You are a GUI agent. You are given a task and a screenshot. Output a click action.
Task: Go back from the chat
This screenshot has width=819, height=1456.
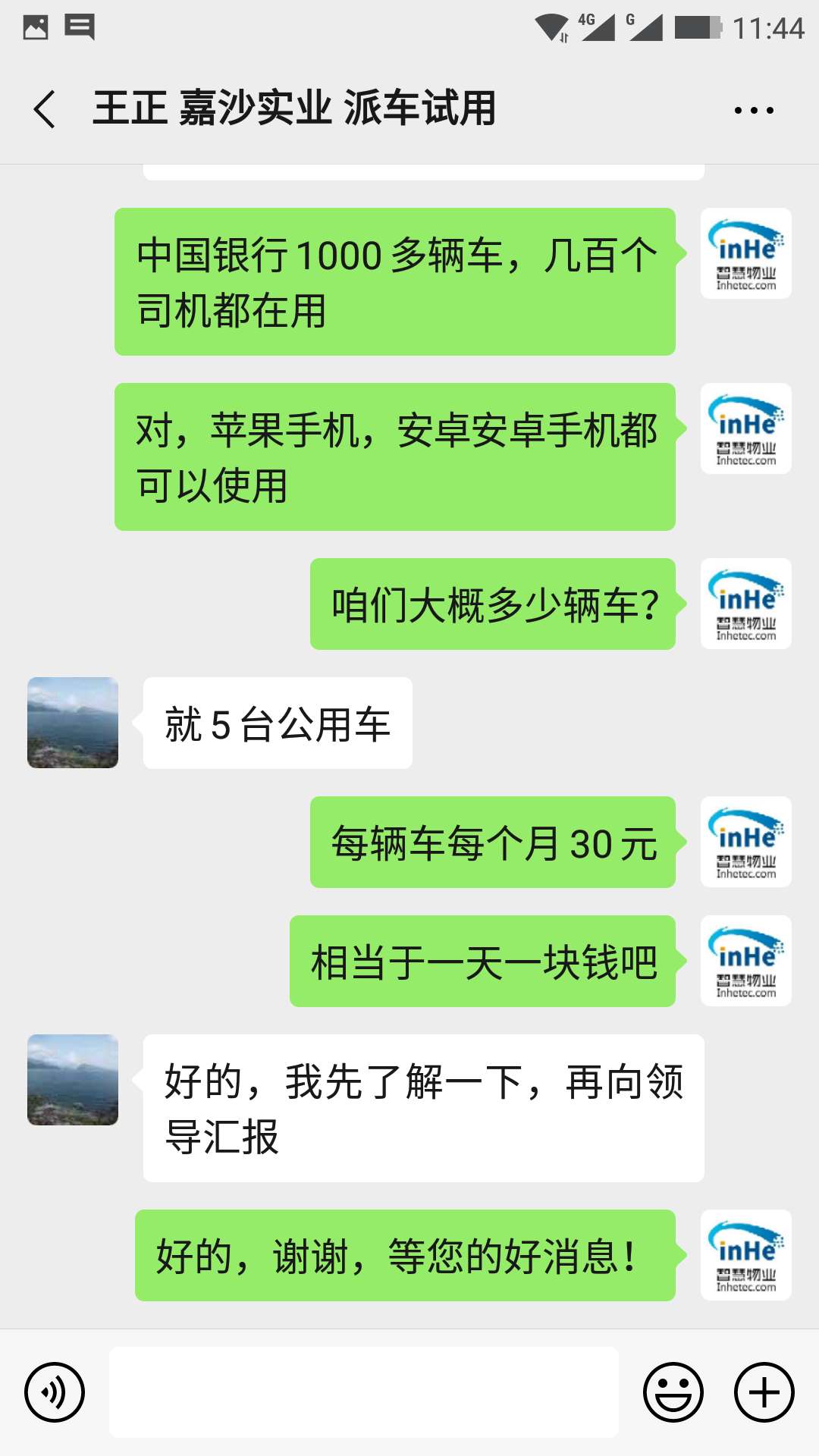(45, 109)
